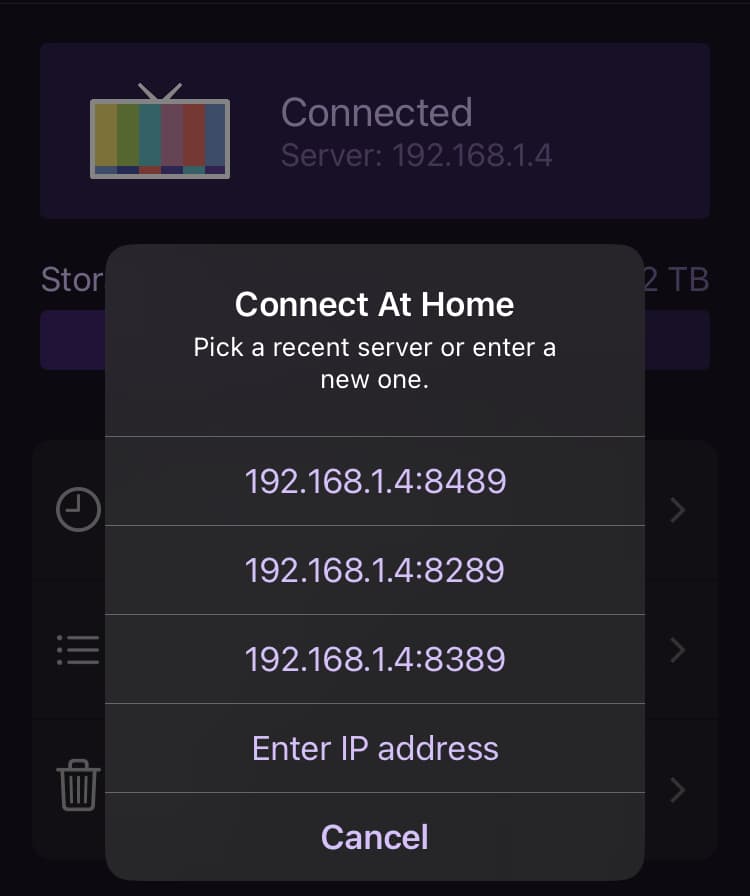Tap Enter IP address option
The width and height of the screenshot is (750, 896).
coord(375,748)
